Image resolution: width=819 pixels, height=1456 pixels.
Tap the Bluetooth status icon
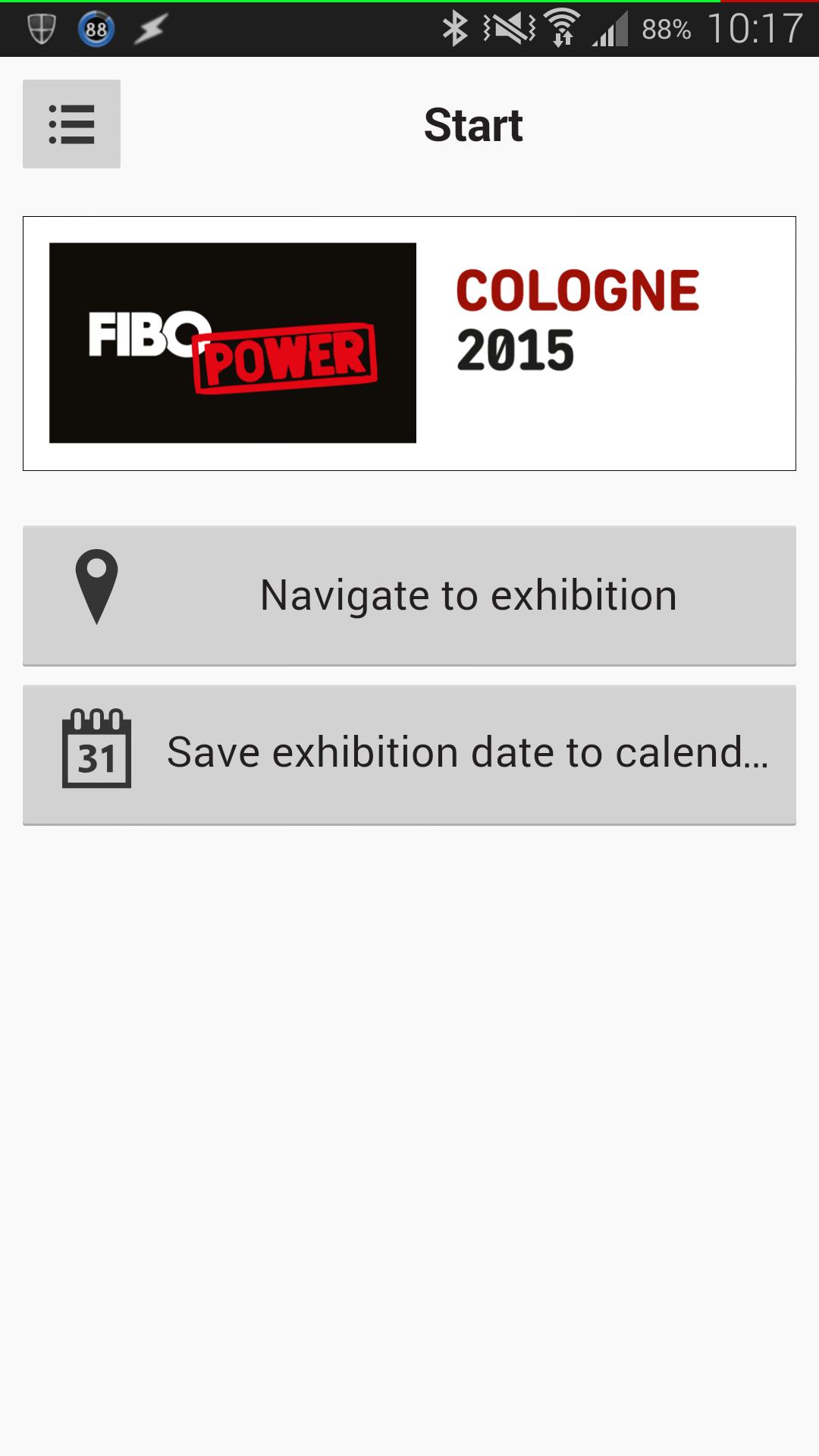[x=456, y=27]
